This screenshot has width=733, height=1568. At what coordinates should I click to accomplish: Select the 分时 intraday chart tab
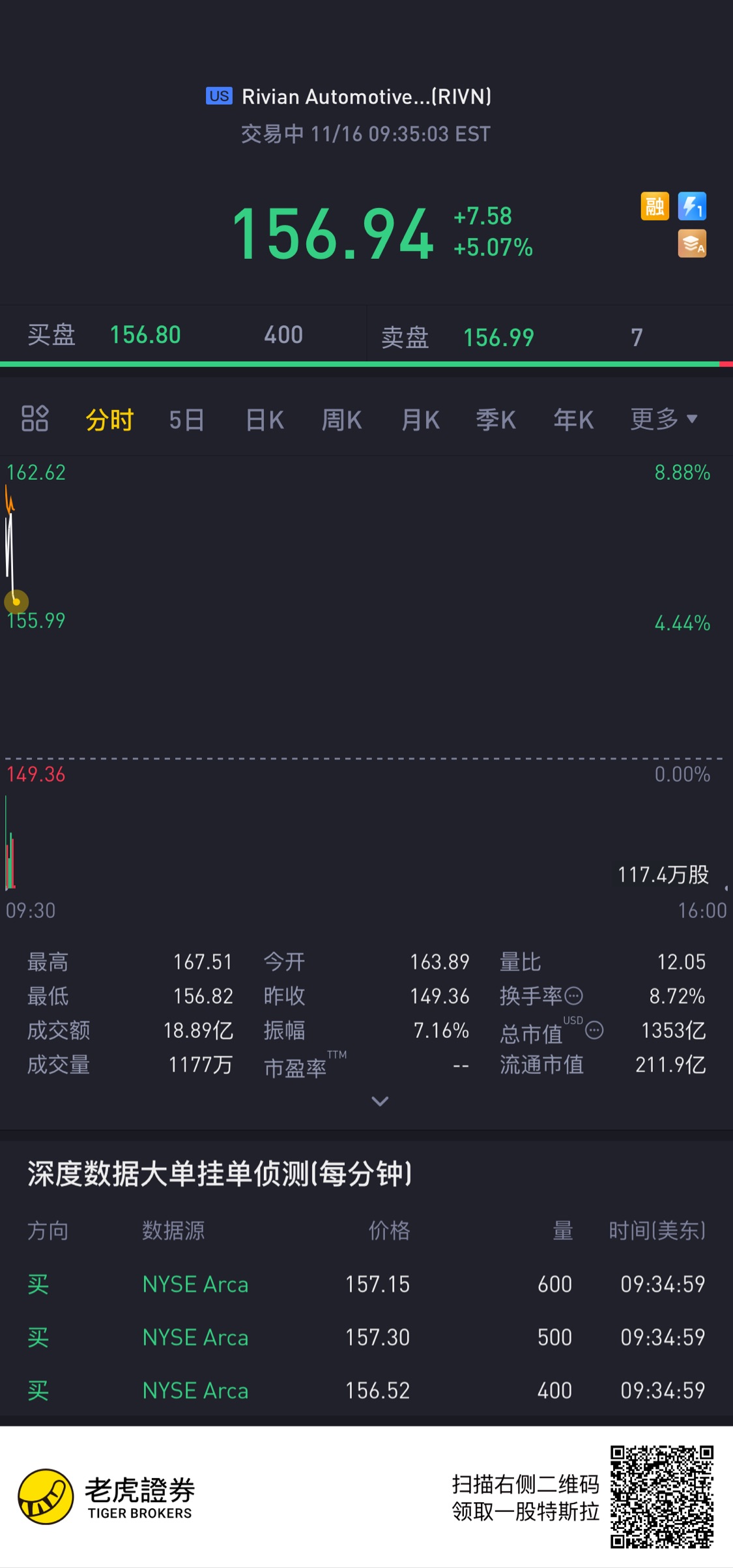click(109, 420)
